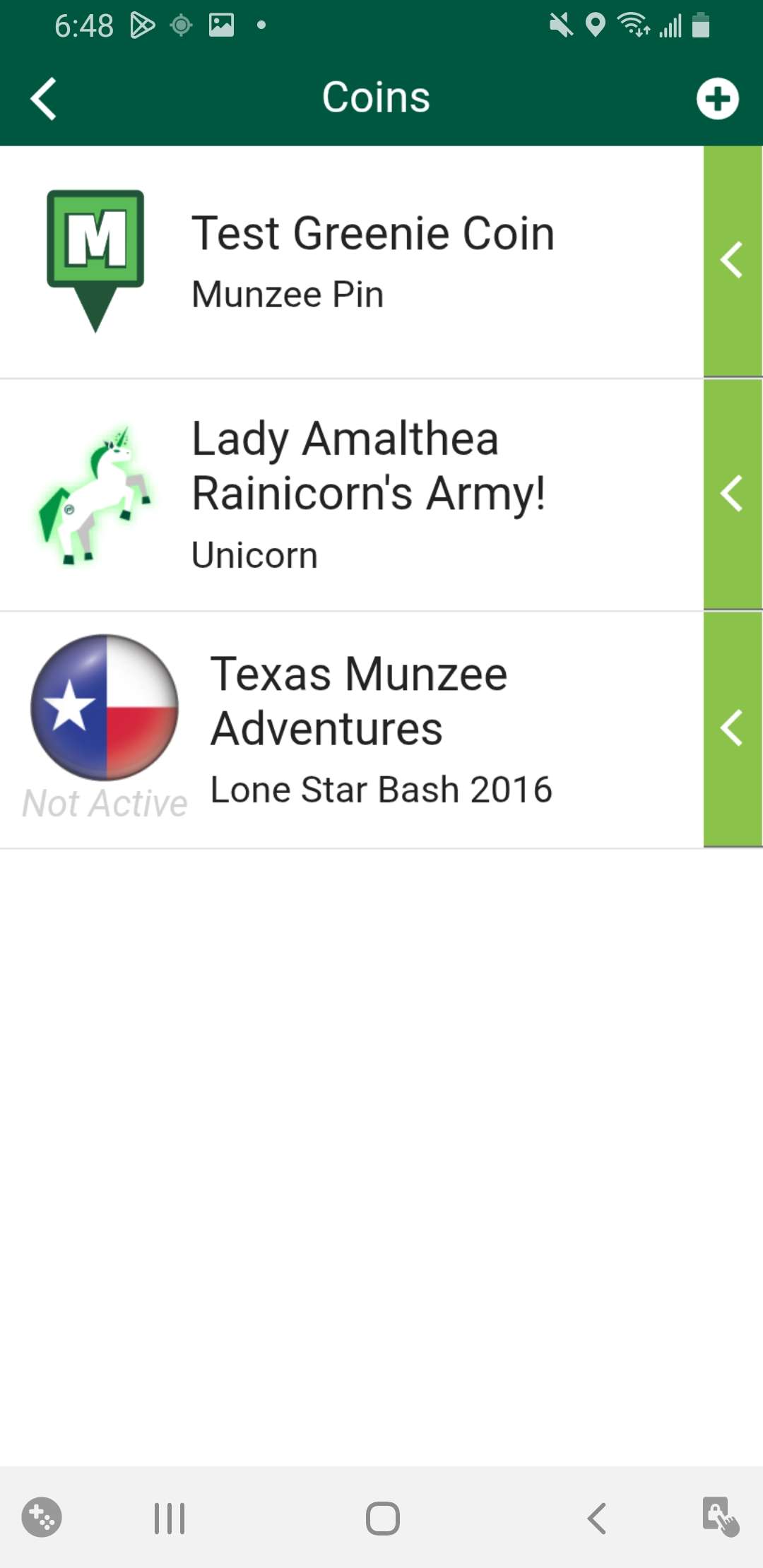Select the Unicorn icon for Lady Amalthea
This screenshot has height=1568, width=763.
(95, 494)
